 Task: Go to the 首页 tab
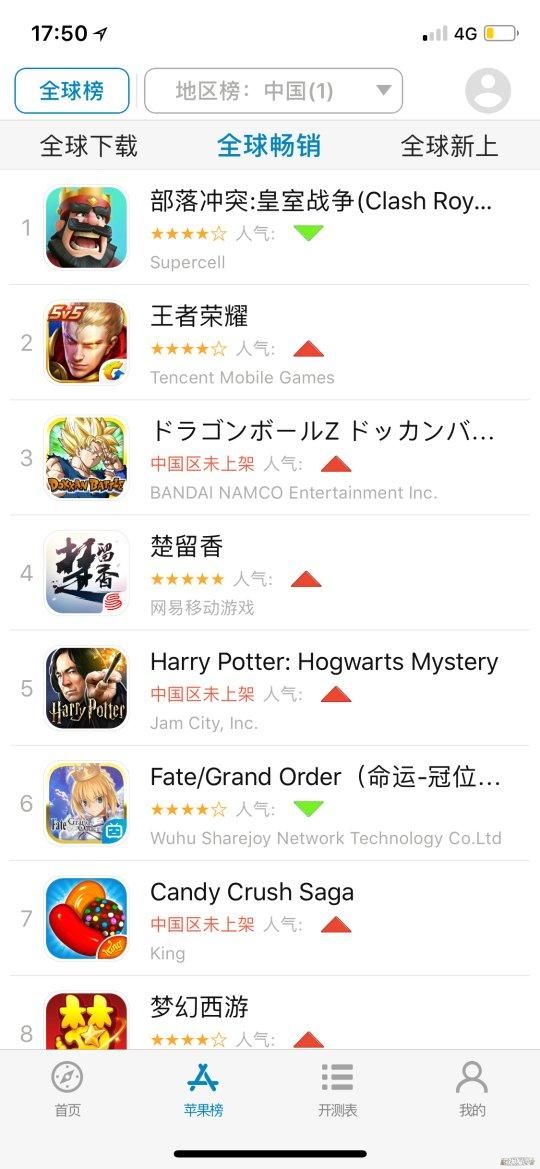(x=67, y=1089)
